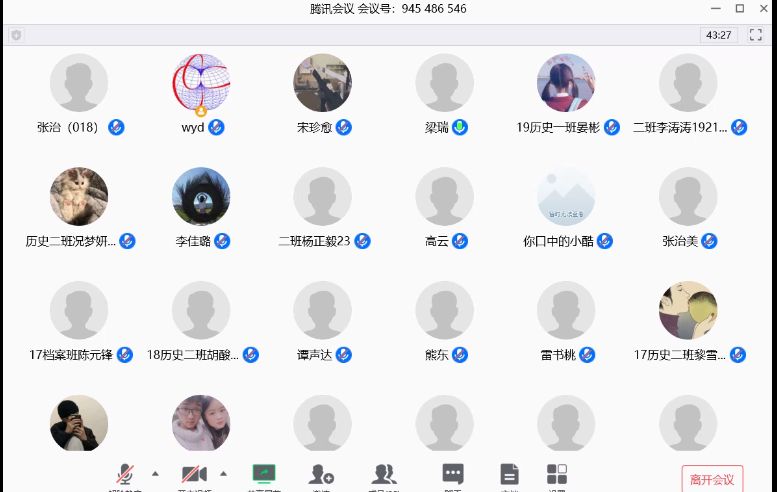
Task: Select participant 李佳璐's tile
Action: tap(201, 198)
